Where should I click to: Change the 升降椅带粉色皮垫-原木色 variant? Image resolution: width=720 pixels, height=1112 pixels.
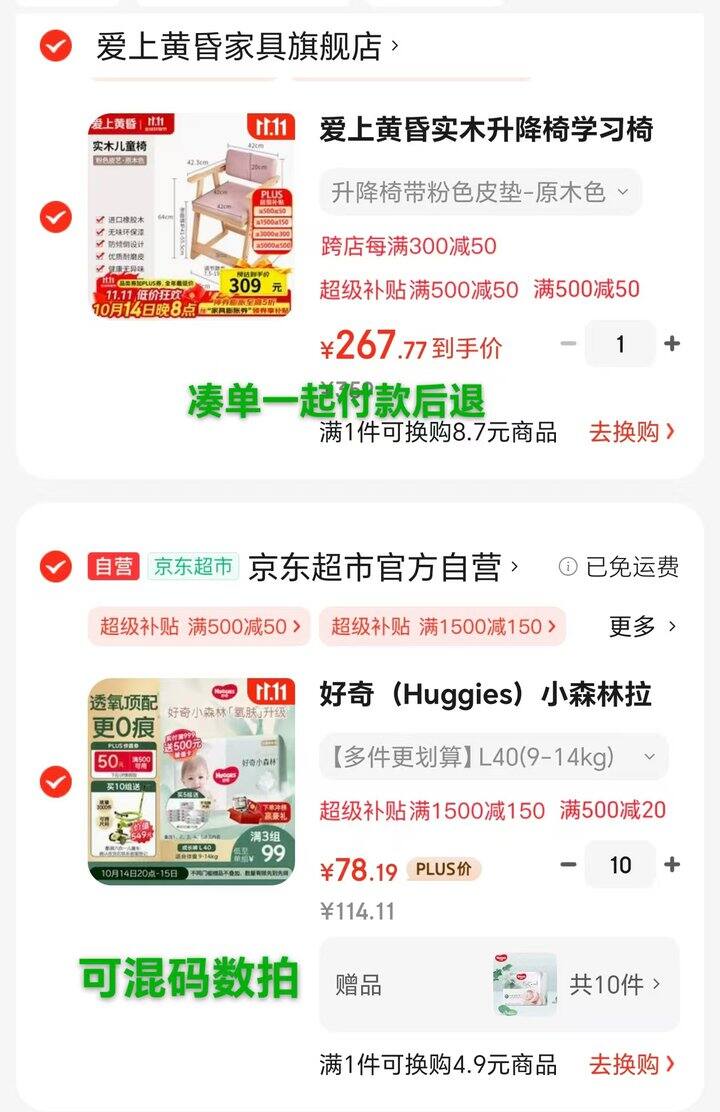[480, 192]
